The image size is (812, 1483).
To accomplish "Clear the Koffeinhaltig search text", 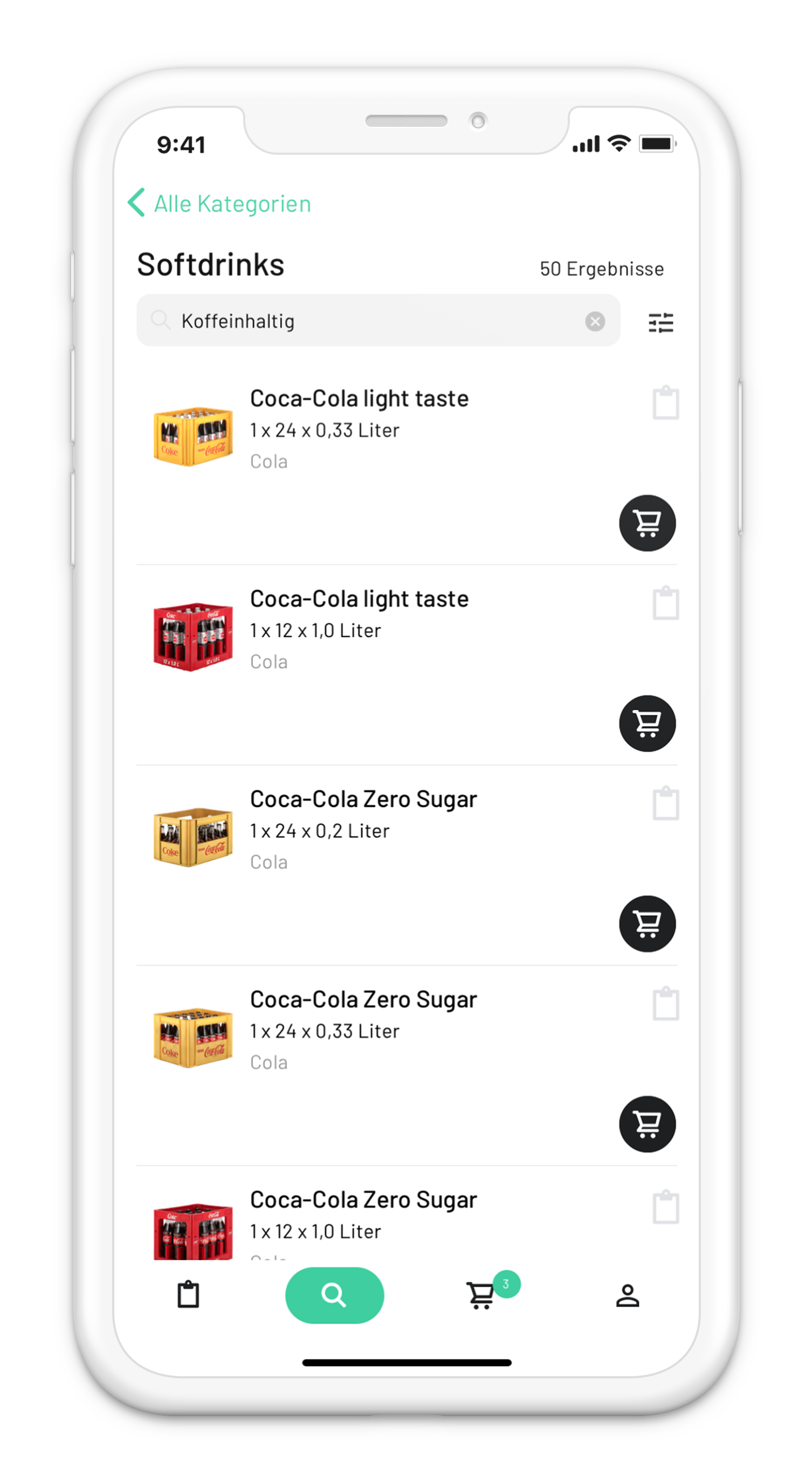I will coord(595,321).
